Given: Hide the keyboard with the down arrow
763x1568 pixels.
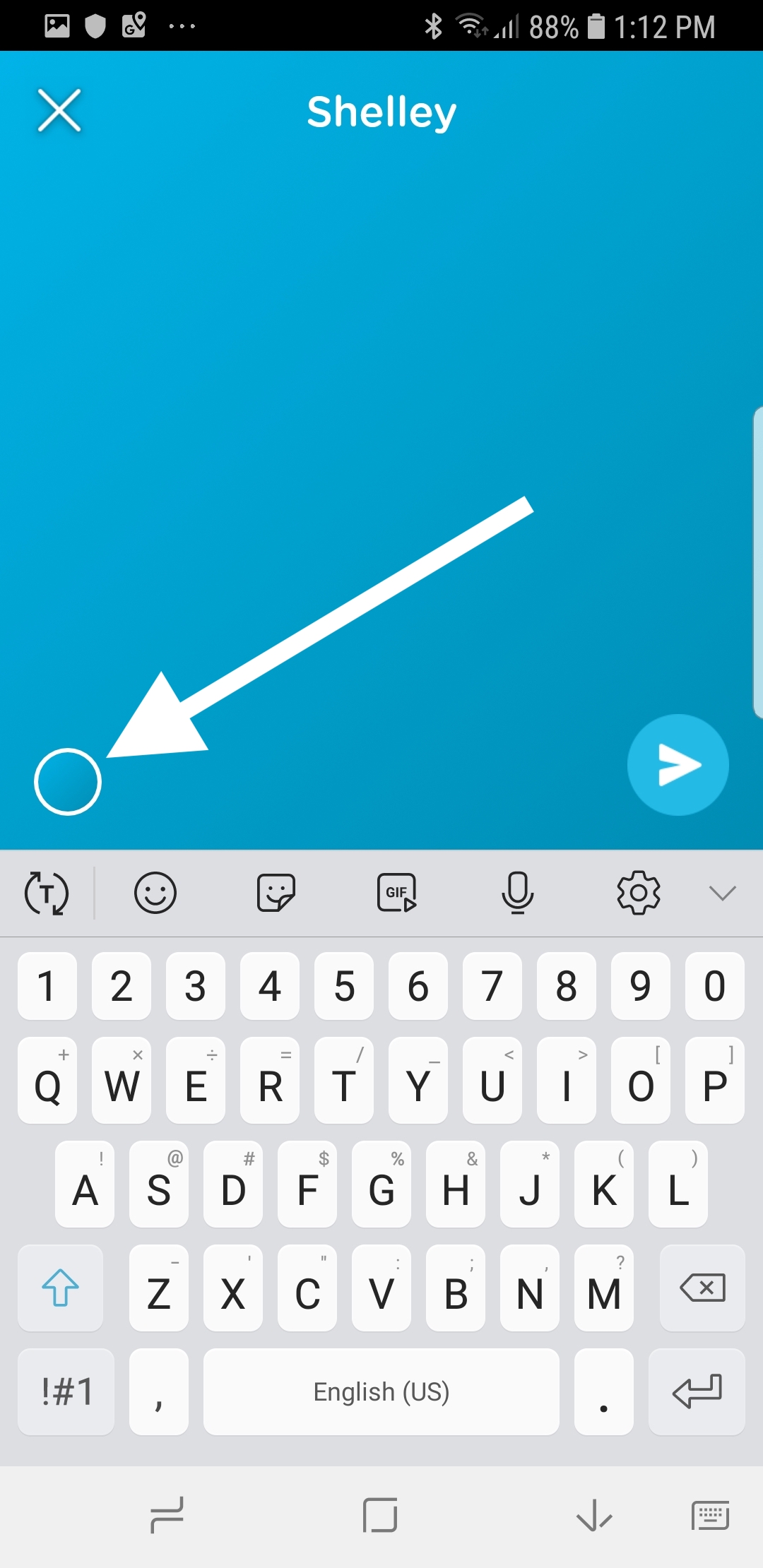Looking at the screenshot, I should pos(593,1516).
